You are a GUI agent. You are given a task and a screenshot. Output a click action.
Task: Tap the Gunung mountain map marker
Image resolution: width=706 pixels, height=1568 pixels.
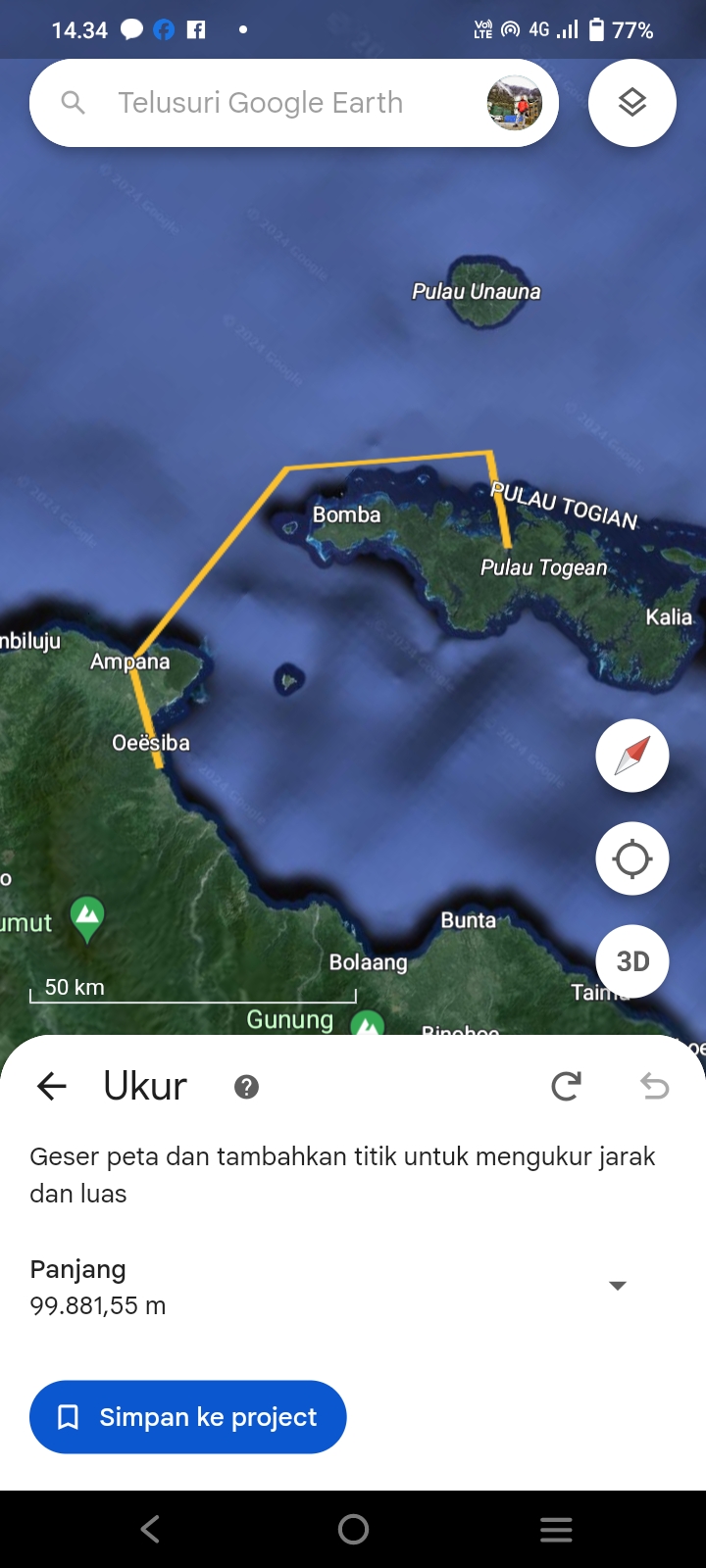click(368, 1024)
